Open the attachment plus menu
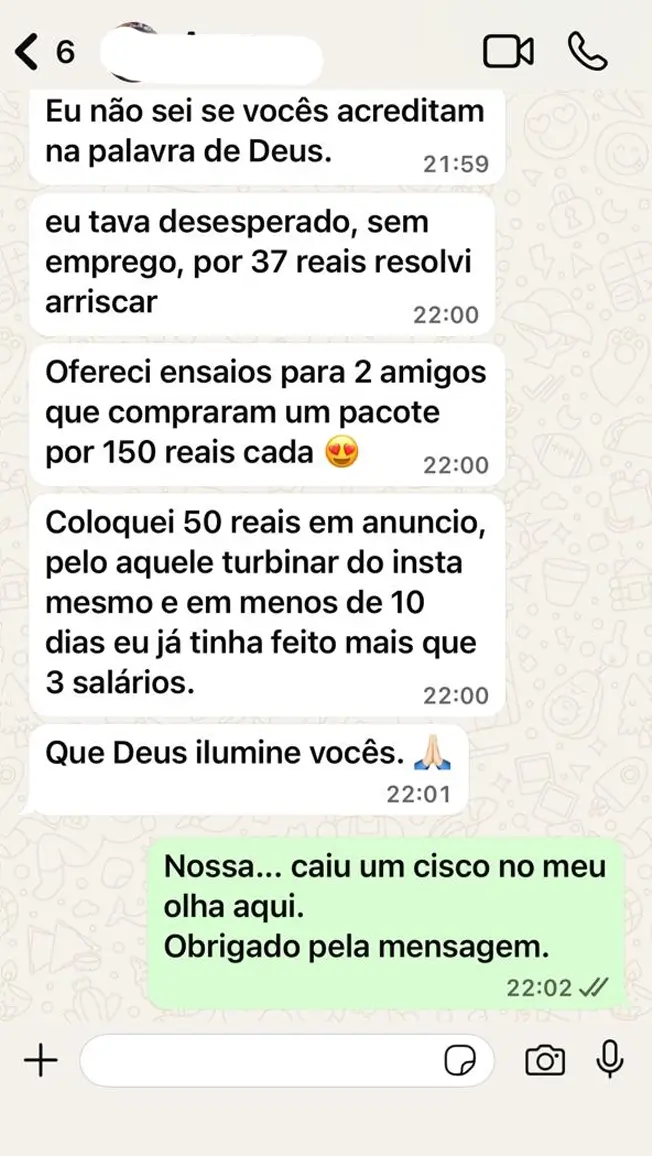 click(40, 1061)
